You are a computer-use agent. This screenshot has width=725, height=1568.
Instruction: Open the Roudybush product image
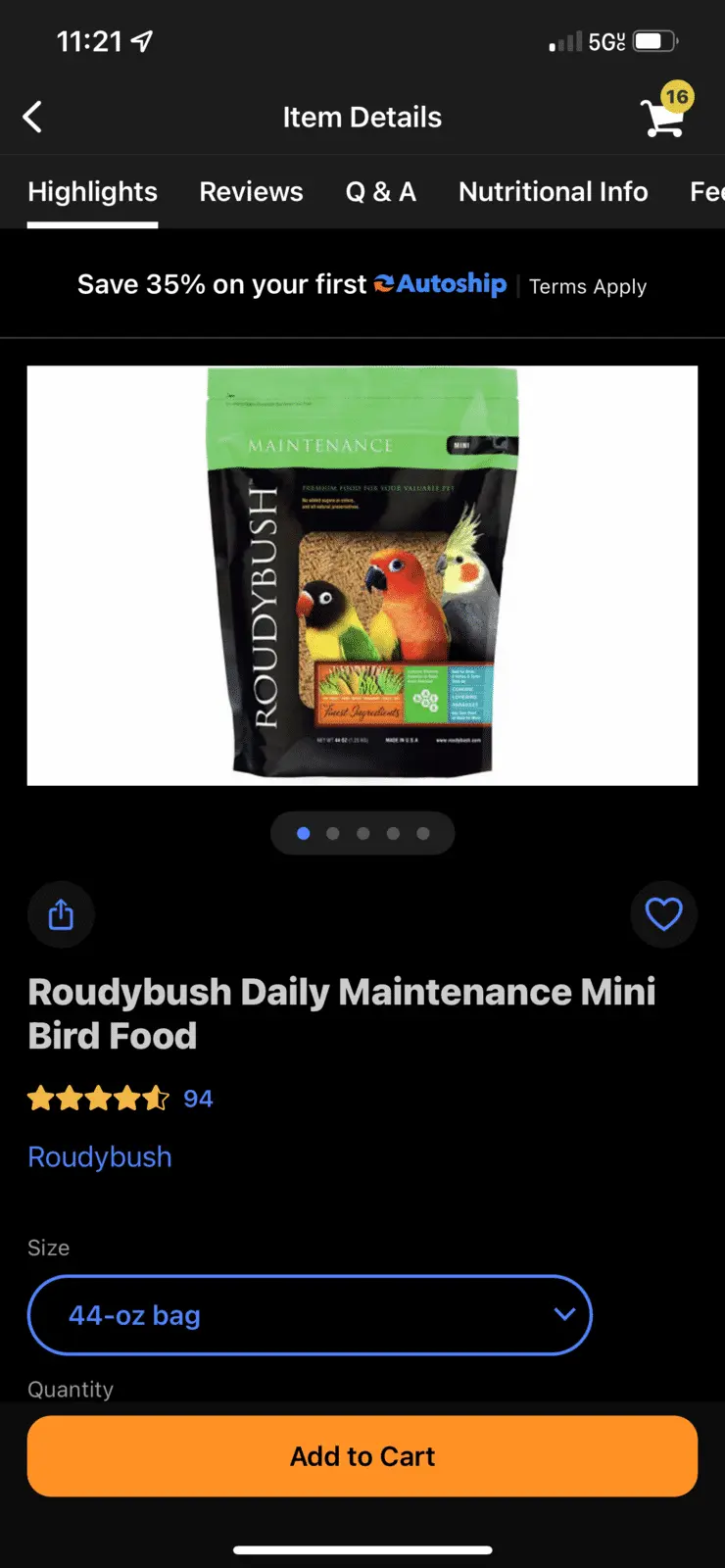[x=362, y=575]
